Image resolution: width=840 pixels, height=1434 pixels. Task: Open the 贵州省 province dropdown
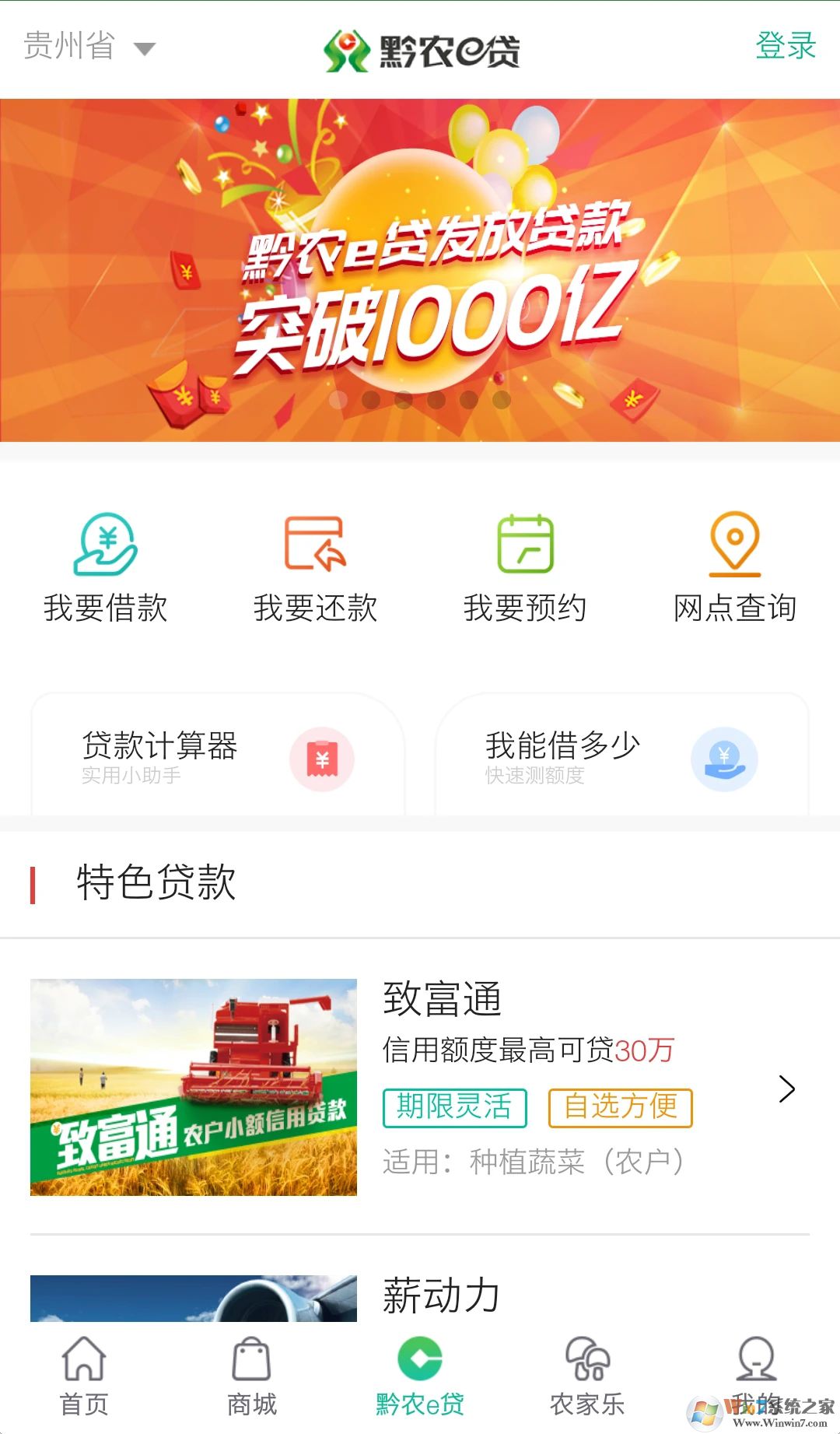pos(89,47)
